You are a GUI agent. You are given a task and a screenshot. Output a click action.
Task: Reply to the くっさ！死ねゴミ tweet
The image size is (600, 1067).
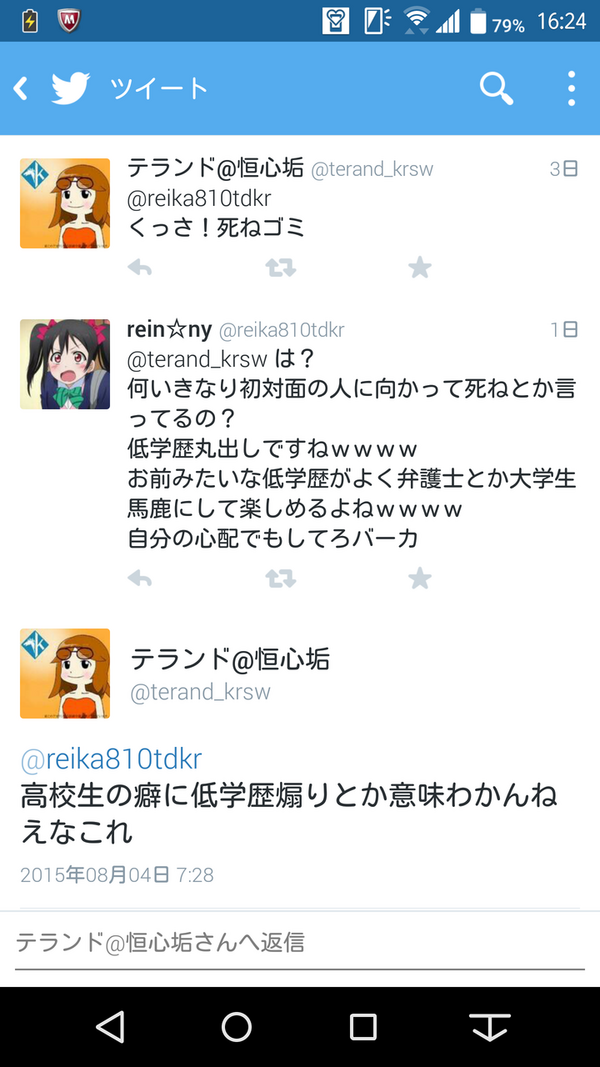pos(139,268)
